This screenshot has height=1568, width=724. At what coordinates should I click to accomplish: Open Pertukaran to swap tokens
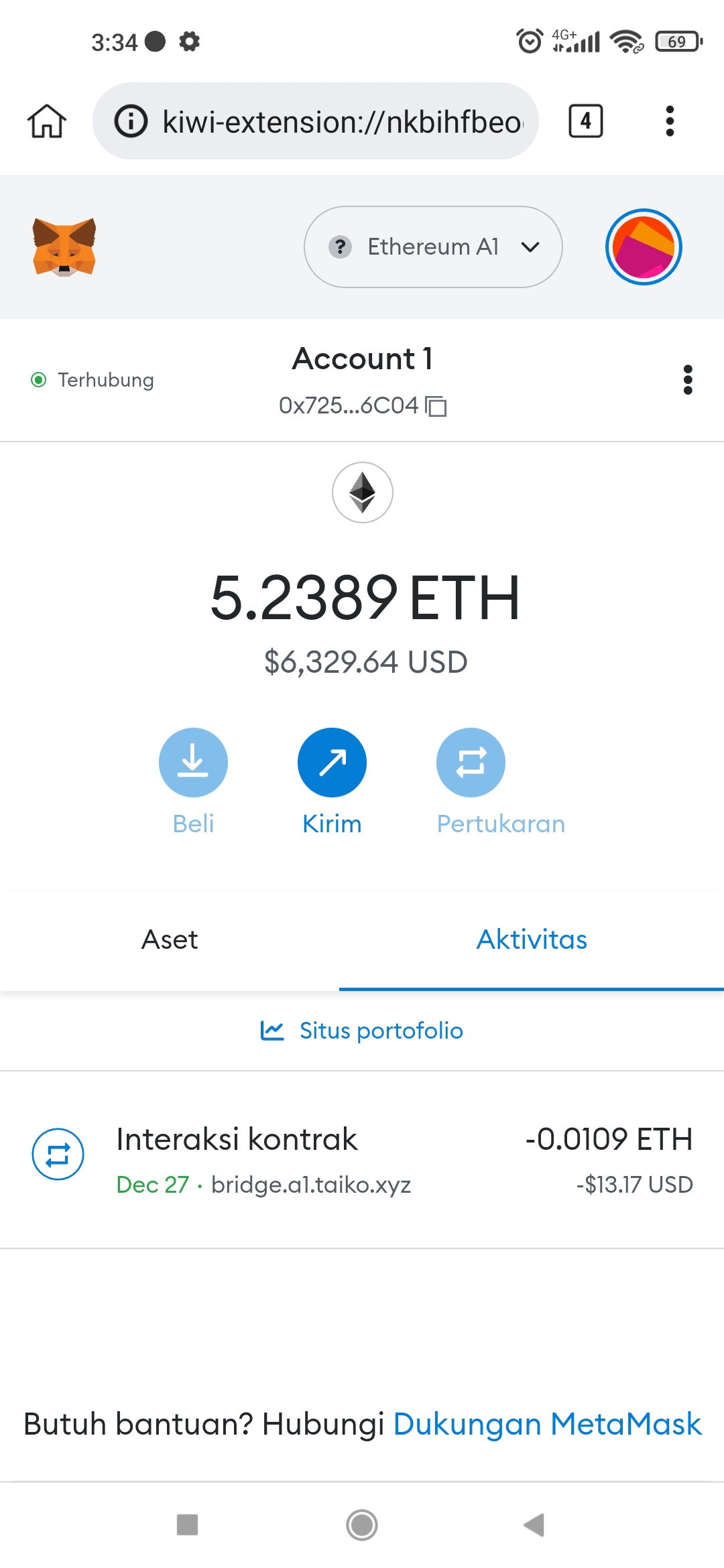[x=471, y=763]
